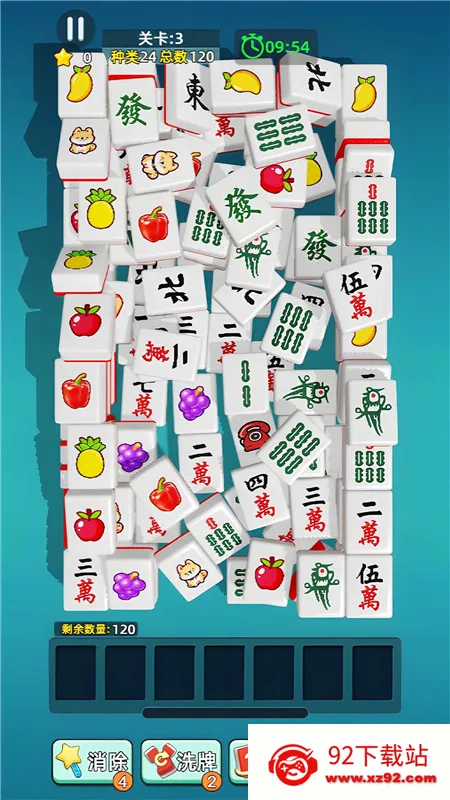Pause the game
Screen dimensions: 450x800
pyautogui.click(x=76, y=29)
